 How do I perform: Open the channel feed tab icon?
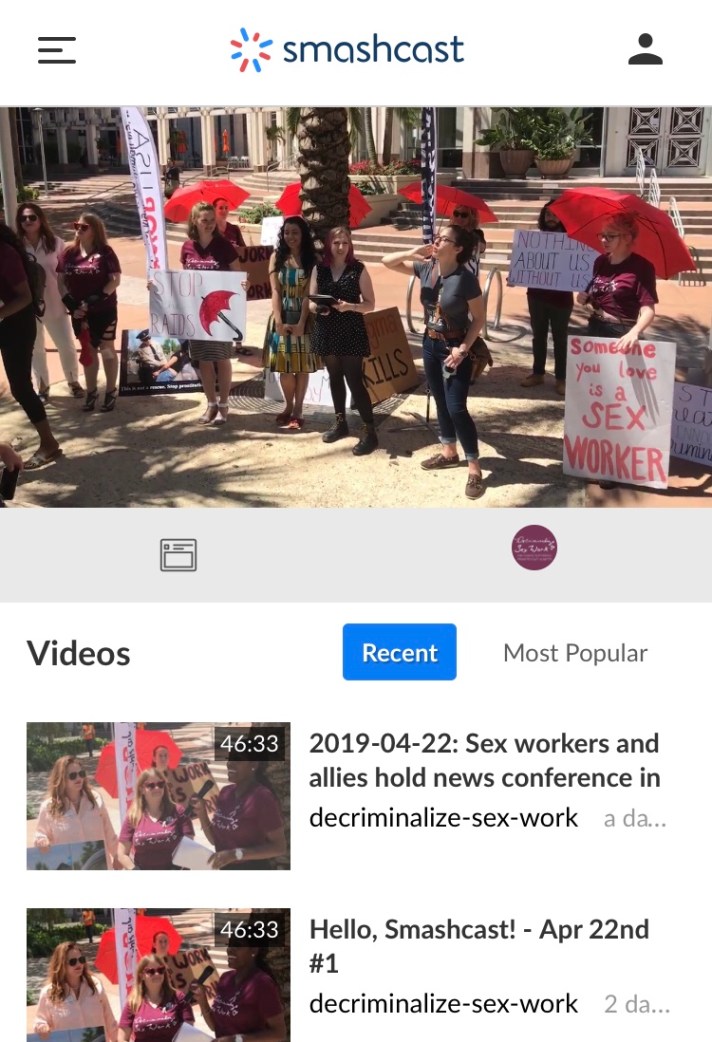(x=178, y=555)
